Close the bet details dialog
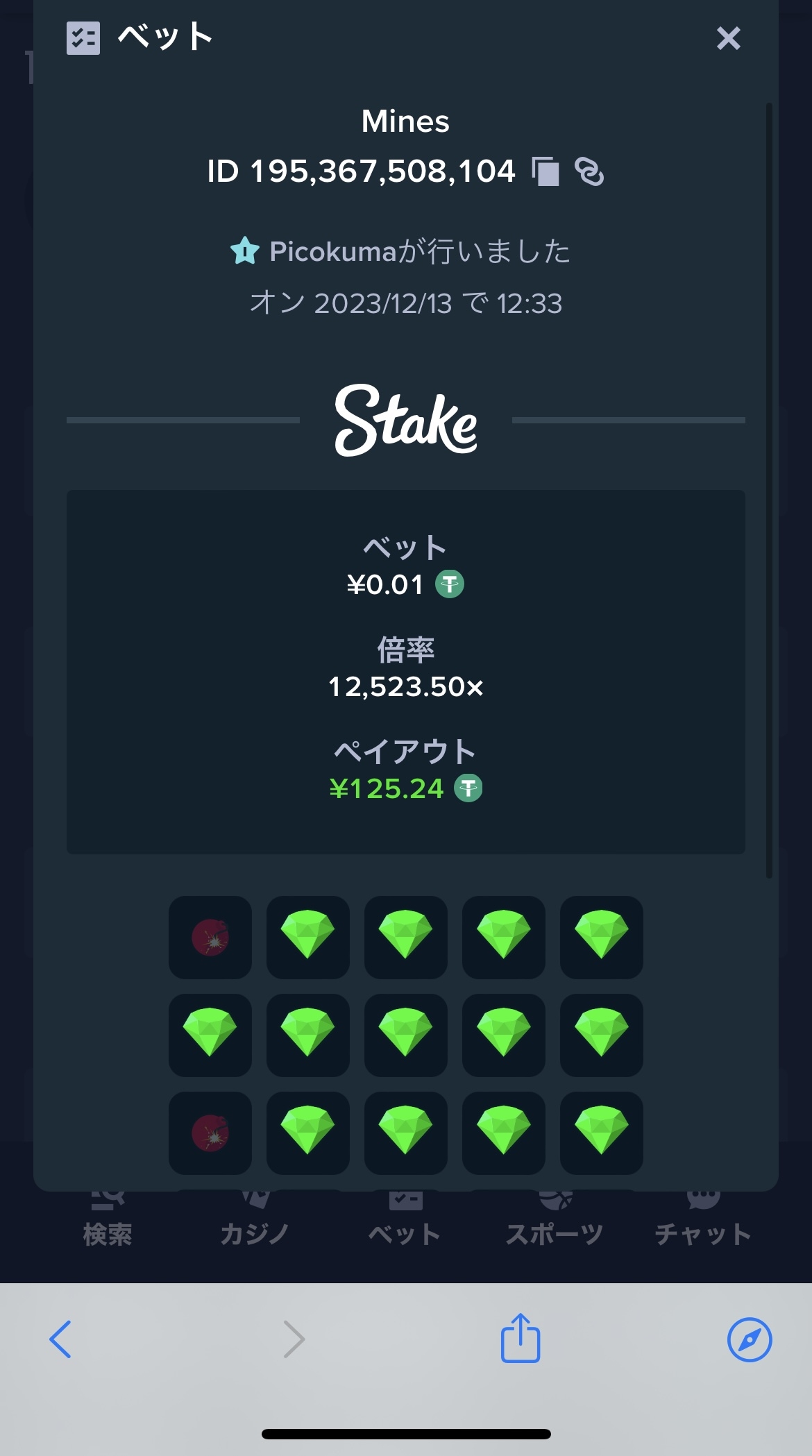 728,38
